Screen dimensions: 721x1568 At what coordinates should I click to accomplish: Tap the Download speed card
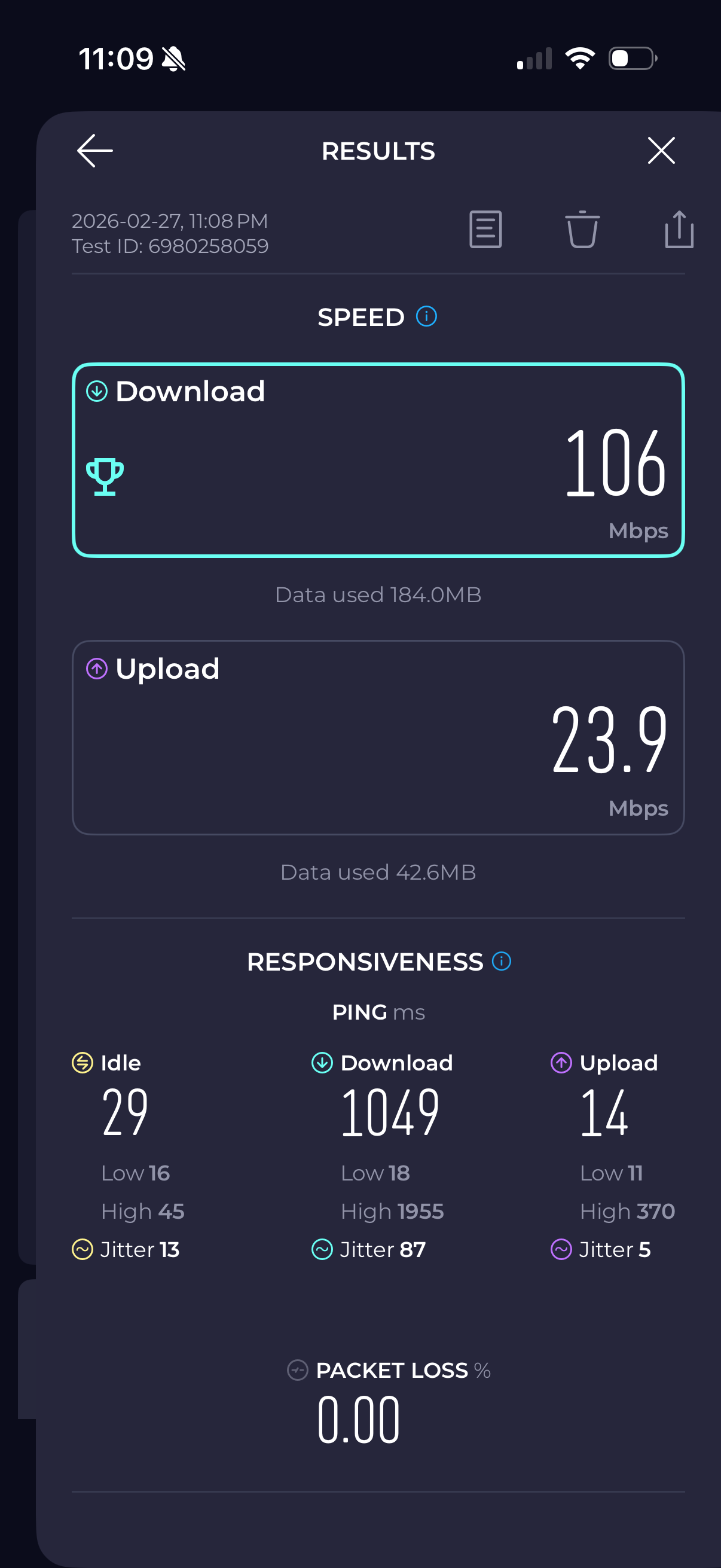click(x=378, y=460)
